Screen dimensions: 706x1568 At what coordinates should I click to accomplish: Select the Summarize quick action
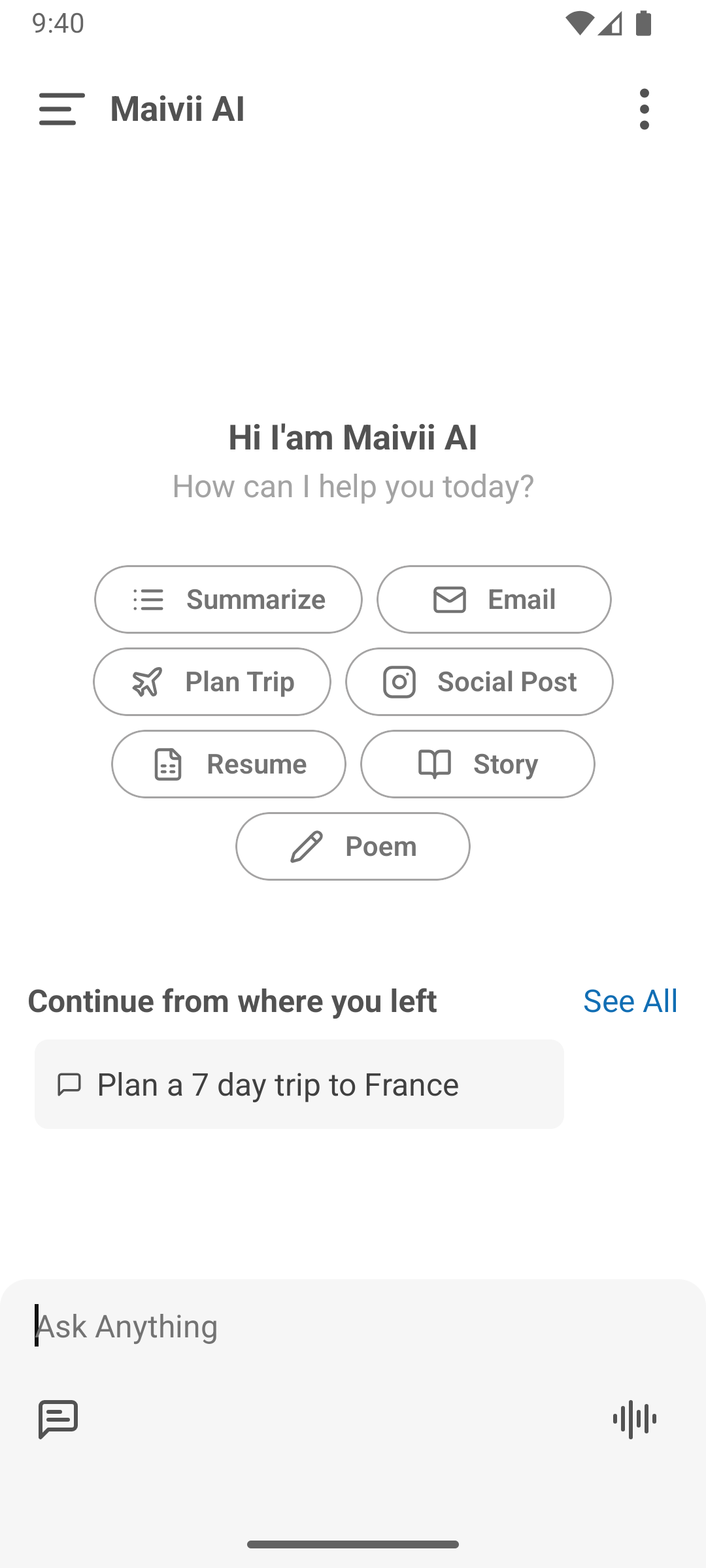228,598
